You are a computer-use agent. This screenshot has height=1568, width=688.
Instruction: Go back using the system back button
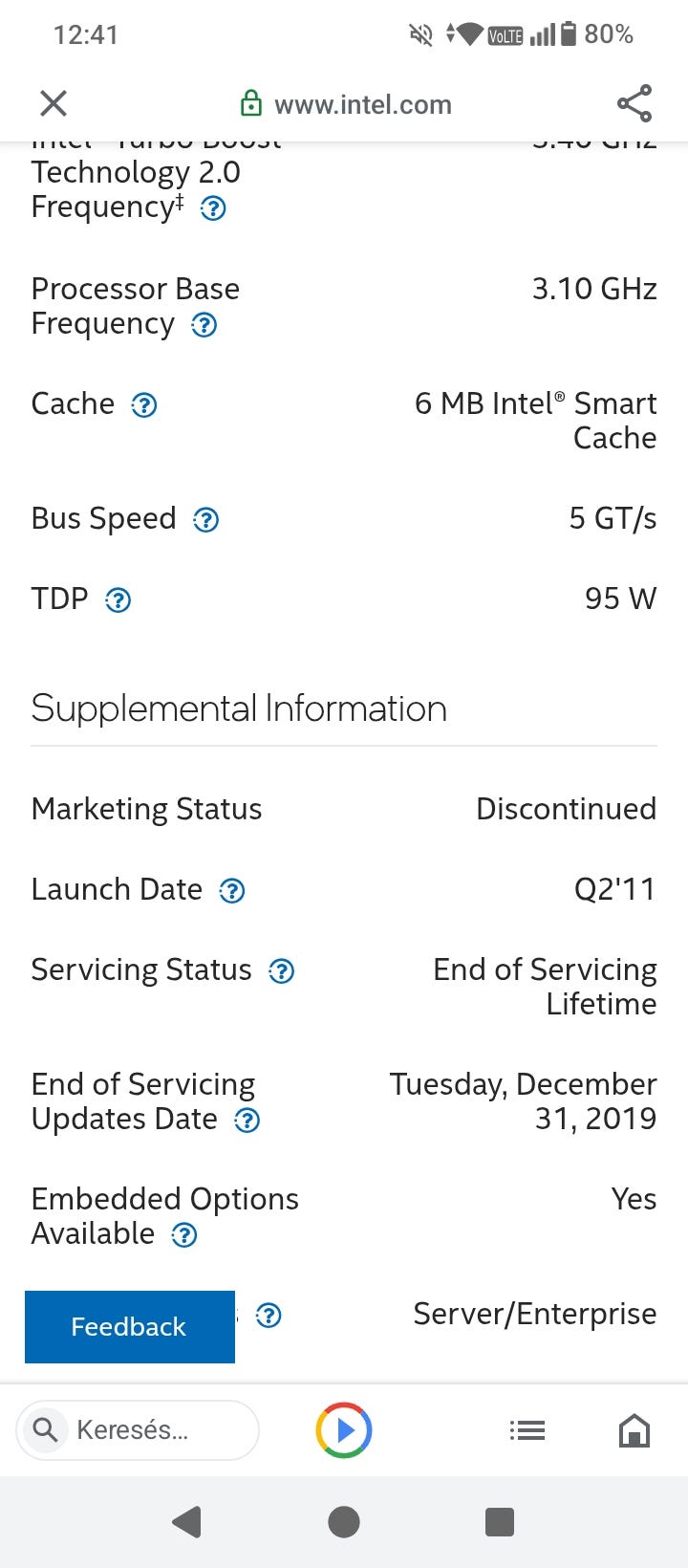click(187, 1521)
